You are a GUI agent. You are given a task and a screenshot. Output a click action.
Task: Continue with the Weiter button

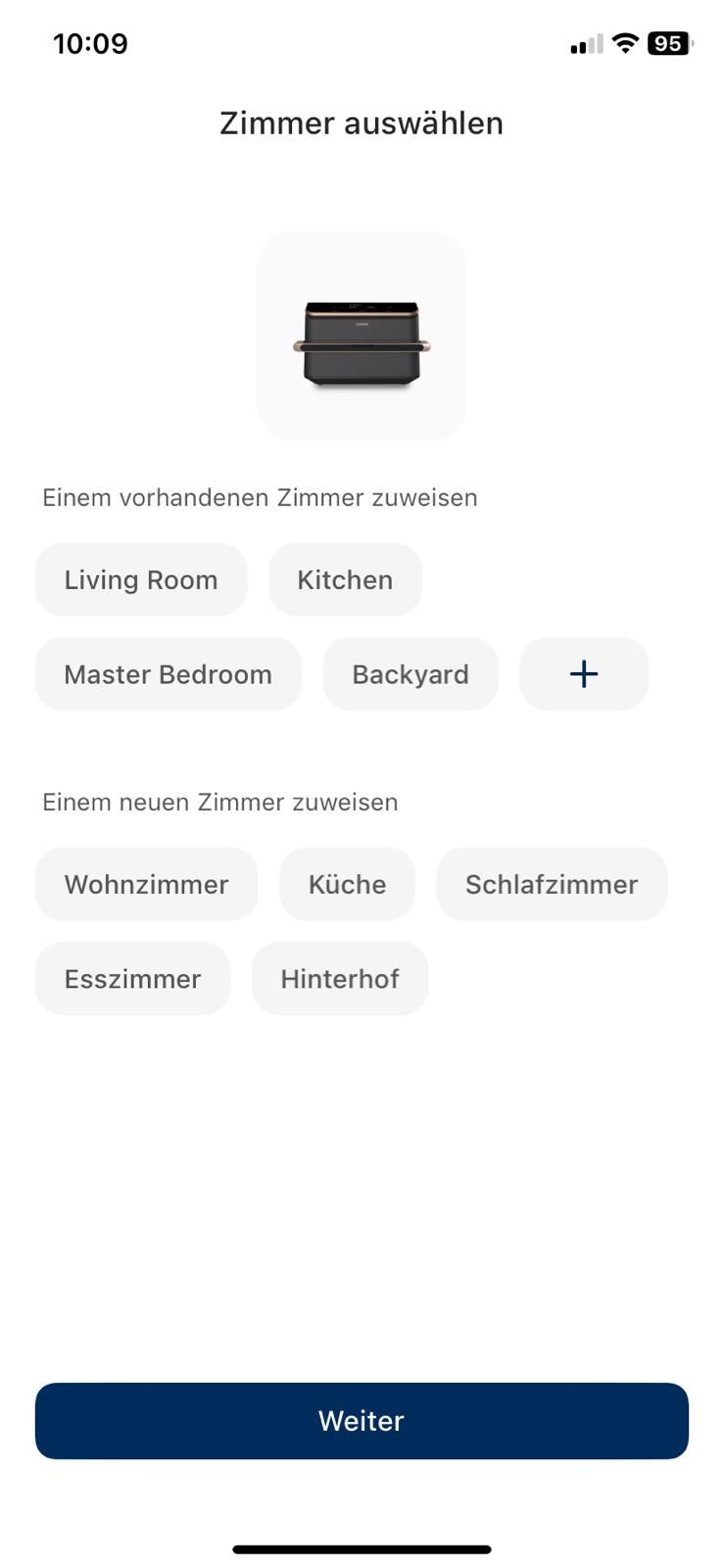(x=362, y=1421)
